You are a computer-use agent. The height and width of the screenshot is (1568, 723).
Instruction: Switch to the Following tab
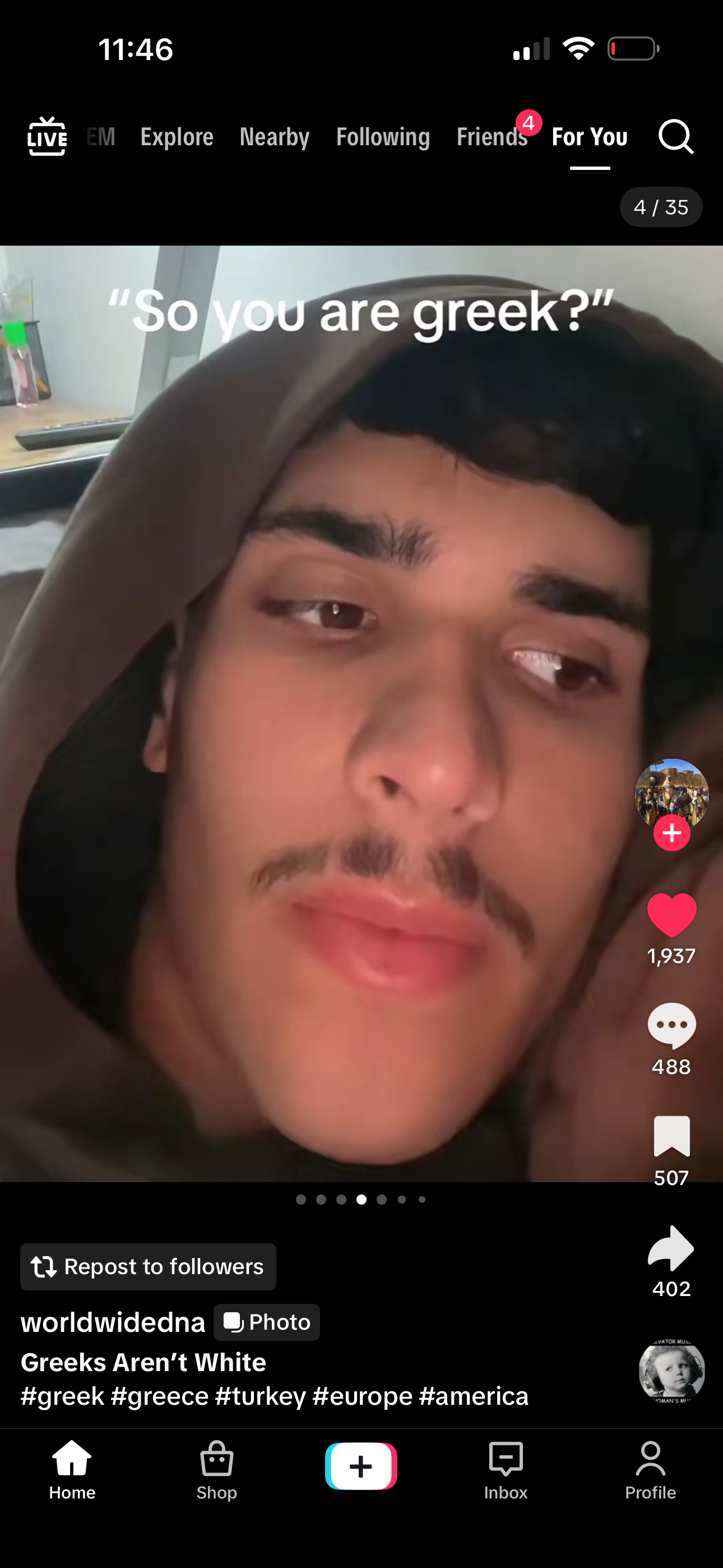pos(383,137)
